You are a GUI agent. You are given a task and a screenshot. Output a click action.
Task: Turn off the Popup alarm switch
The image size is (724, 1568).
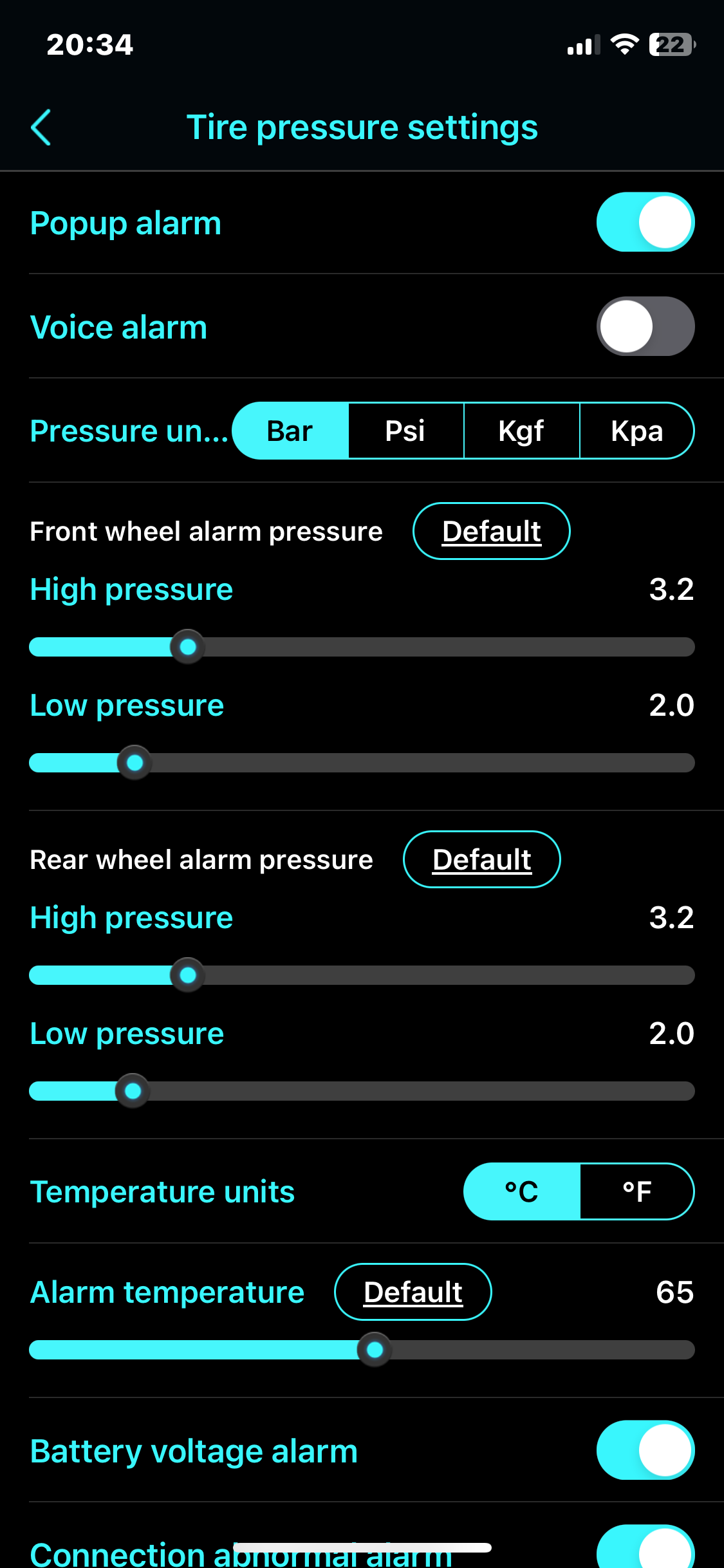pyautogui.click(x=645, y=222)
